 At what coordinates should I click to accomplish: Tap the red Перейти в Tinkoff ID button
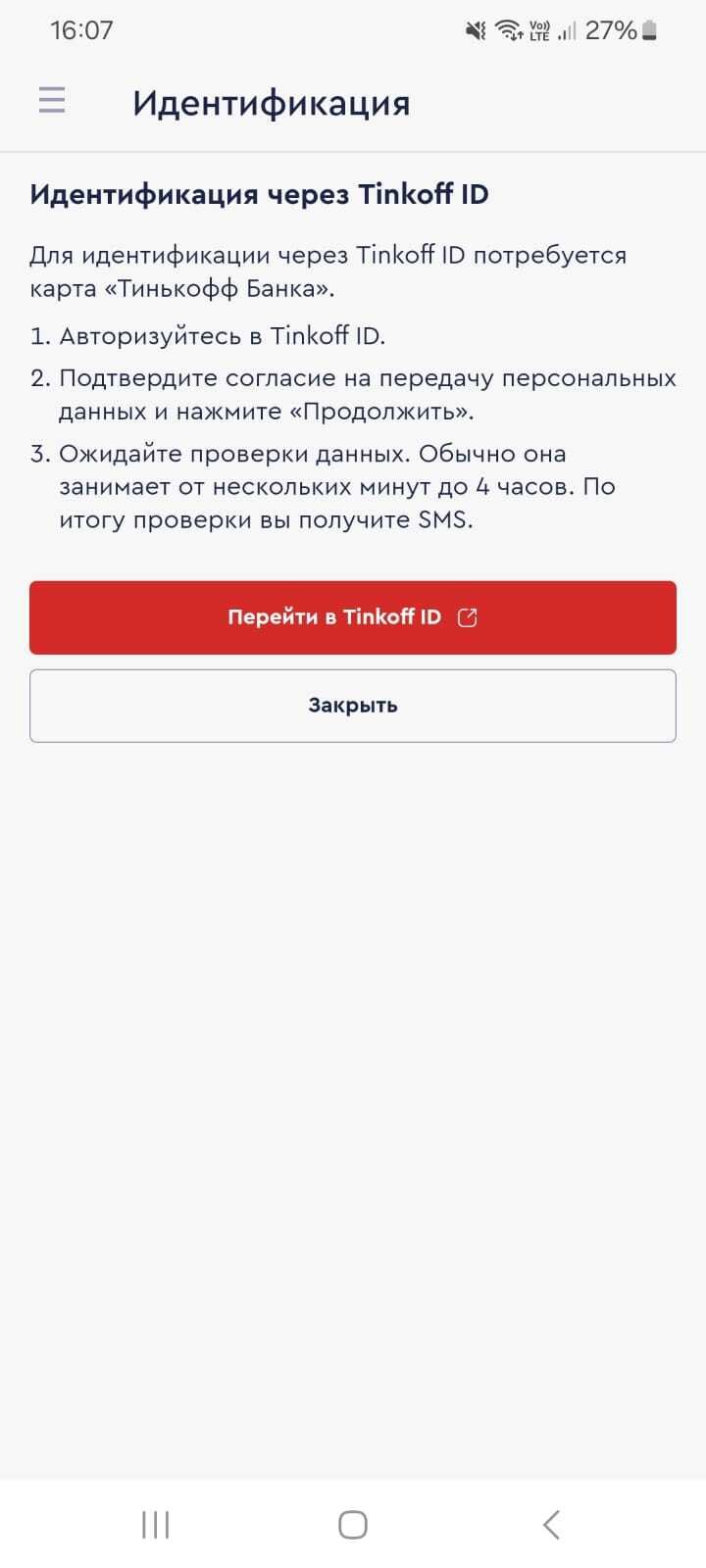pos(353,617)
